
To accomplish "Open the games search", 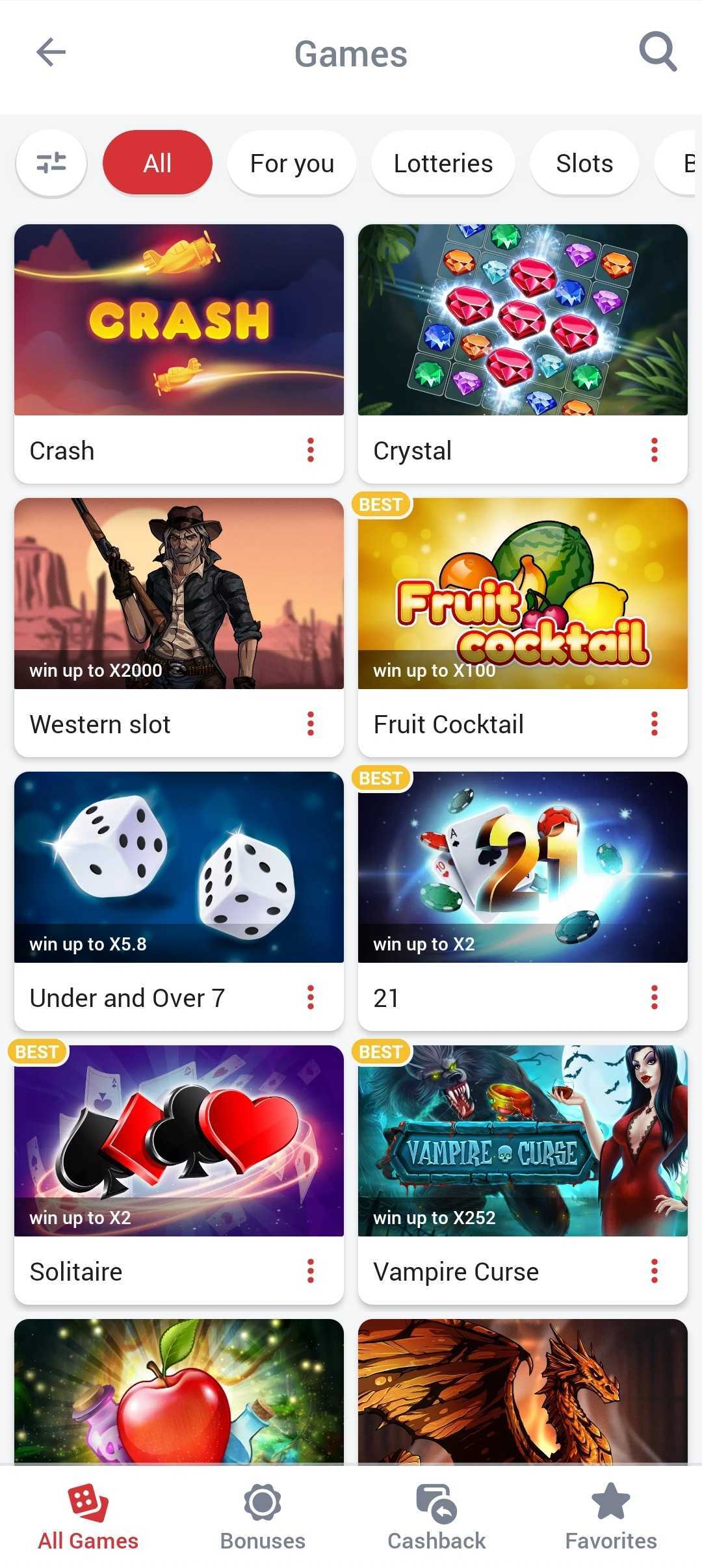I will 658,52.
